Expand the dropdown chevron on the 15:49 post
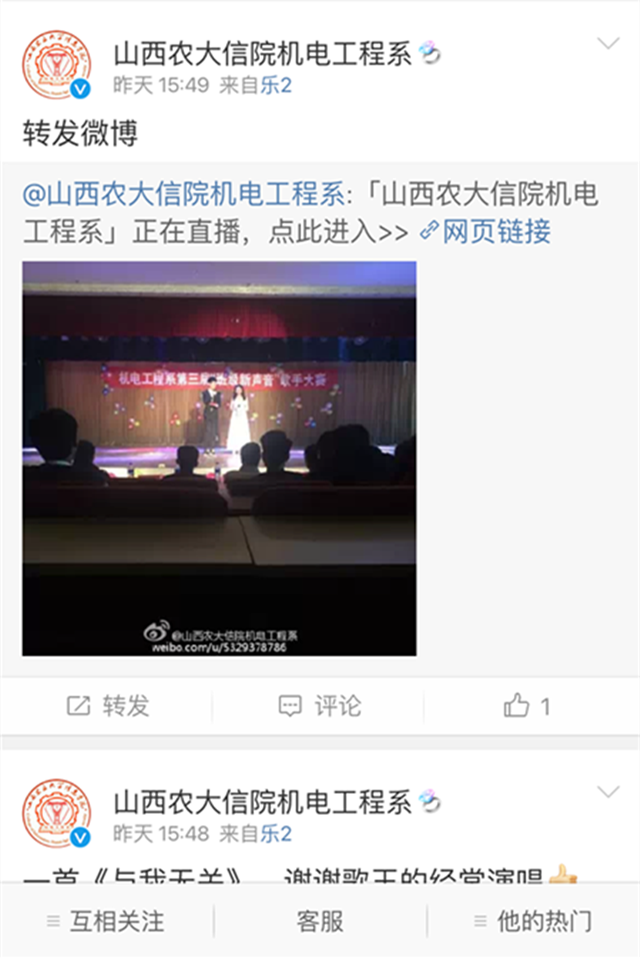The width and height of the screenshot is (640, 958). [x=608, y=43]
